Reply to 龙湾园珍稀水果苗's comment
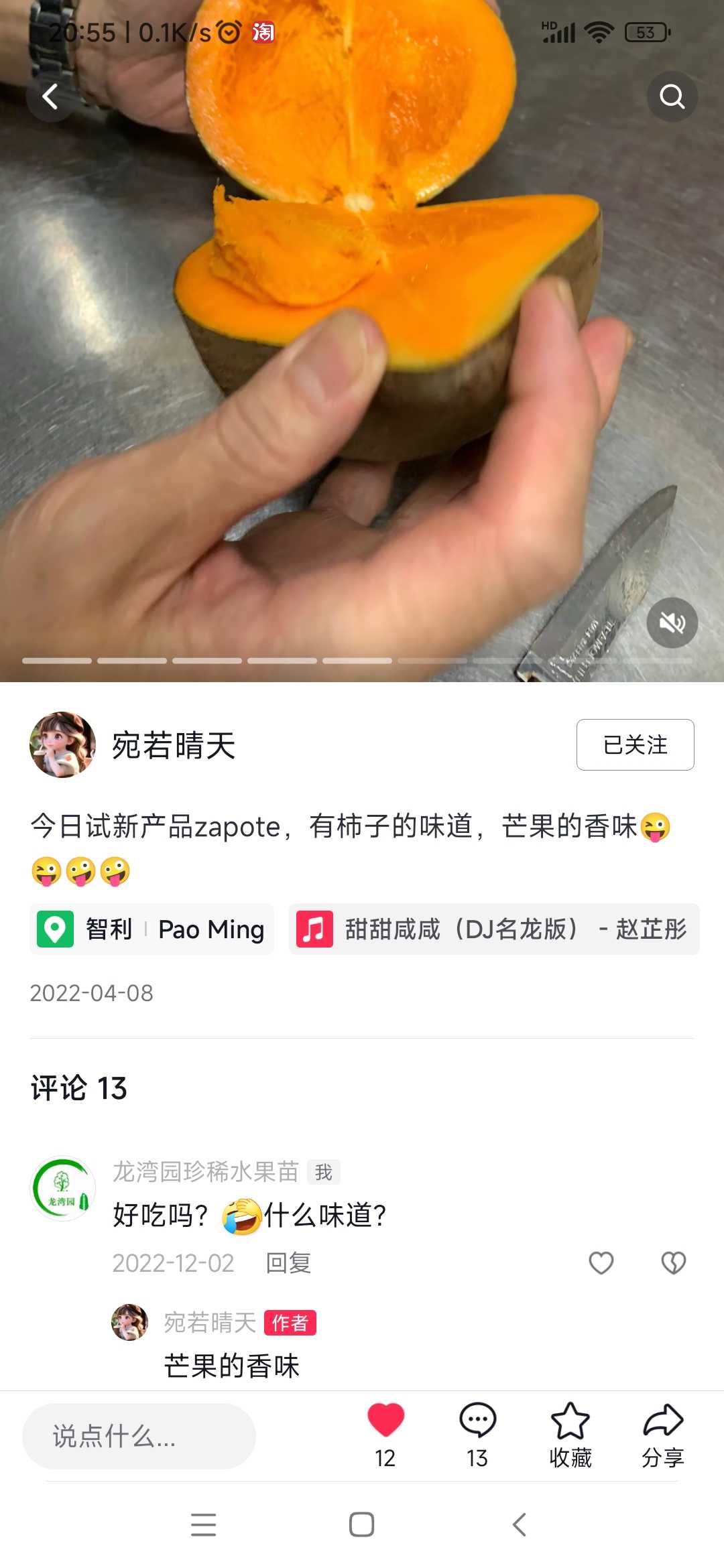Viewport: 724px width, 1568px height. tap(288, 1263)
